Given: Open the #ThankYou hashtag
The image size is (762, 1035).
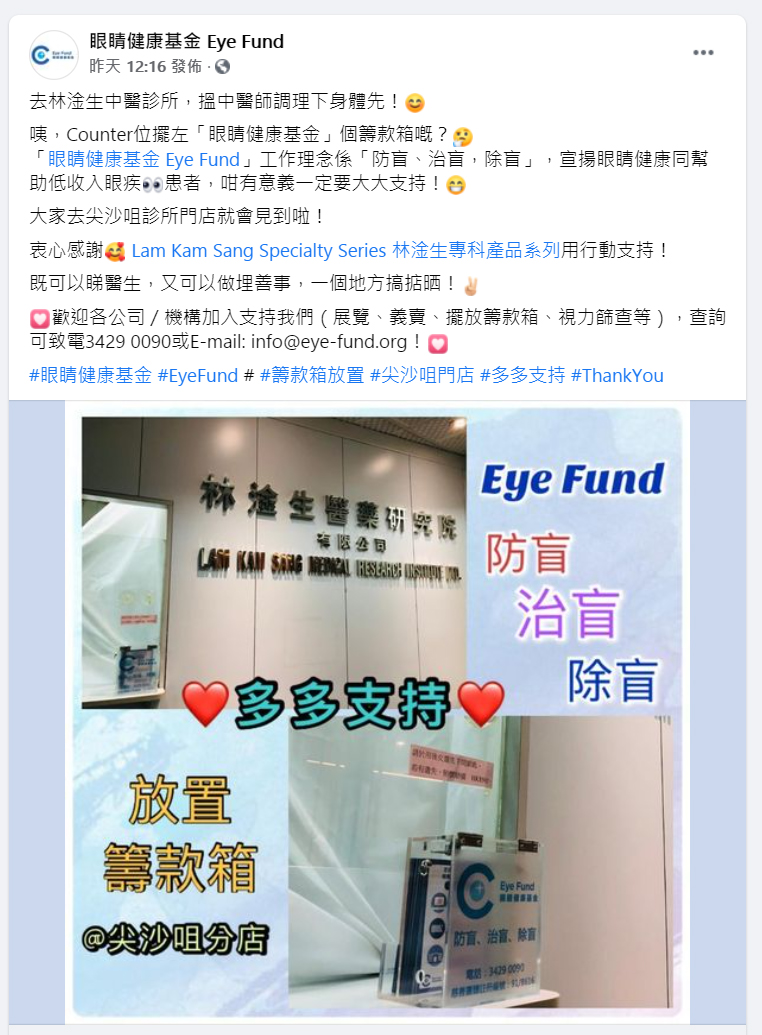Looking at the screenshot, I should pos(617,376).
